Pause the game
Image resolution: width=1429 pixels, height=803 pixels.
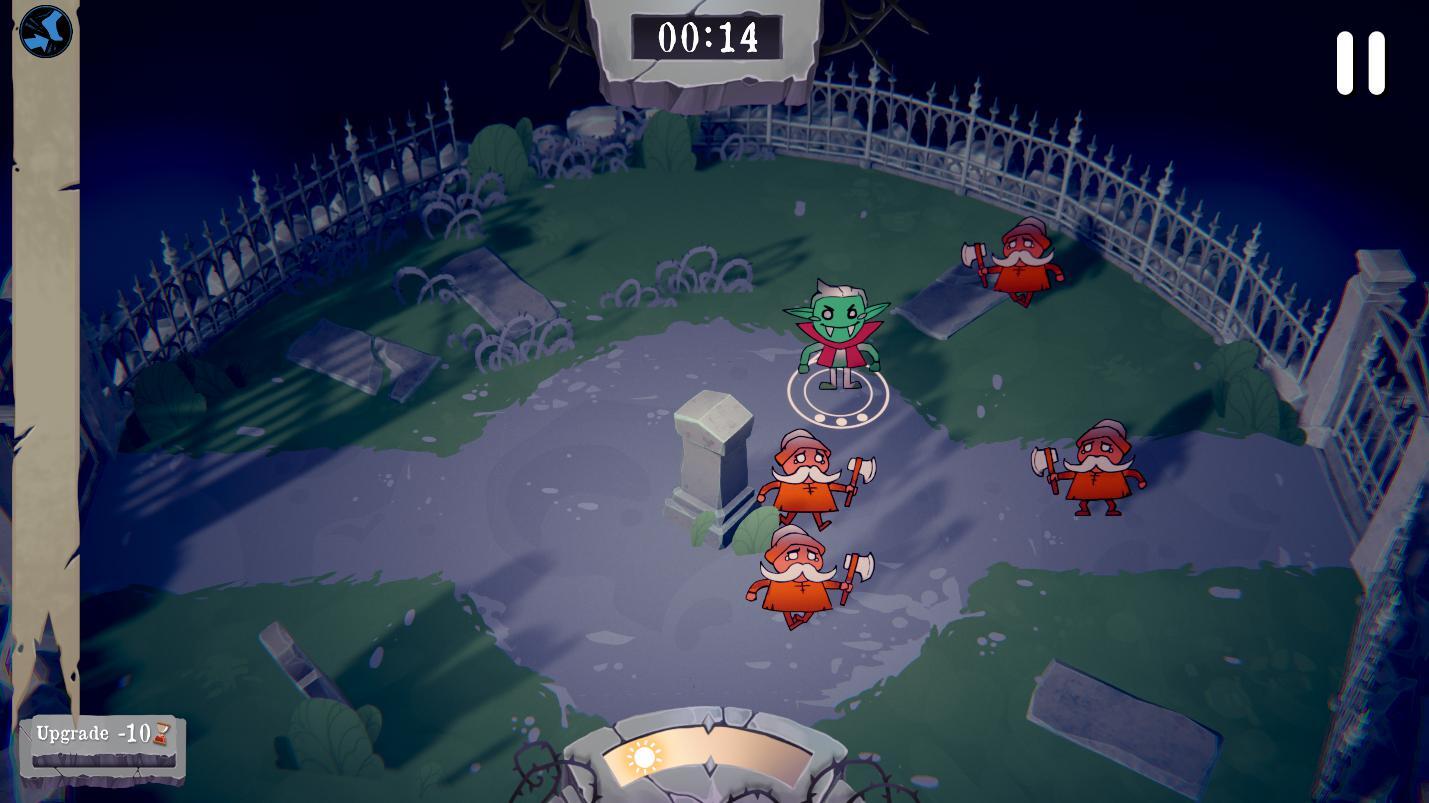[1361, 63]
